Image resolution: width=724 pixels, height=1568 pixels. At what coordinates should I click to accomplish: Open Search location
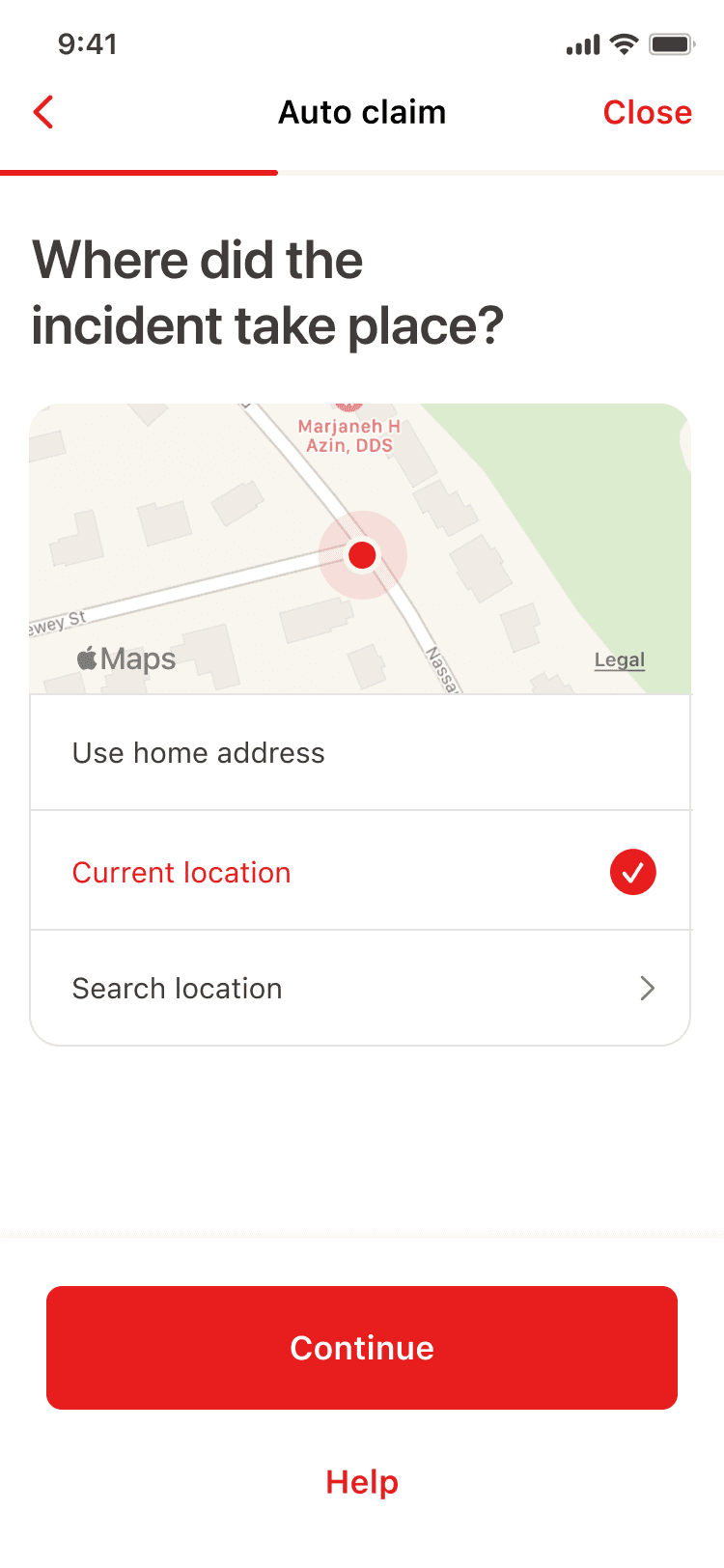pos(359,988)
